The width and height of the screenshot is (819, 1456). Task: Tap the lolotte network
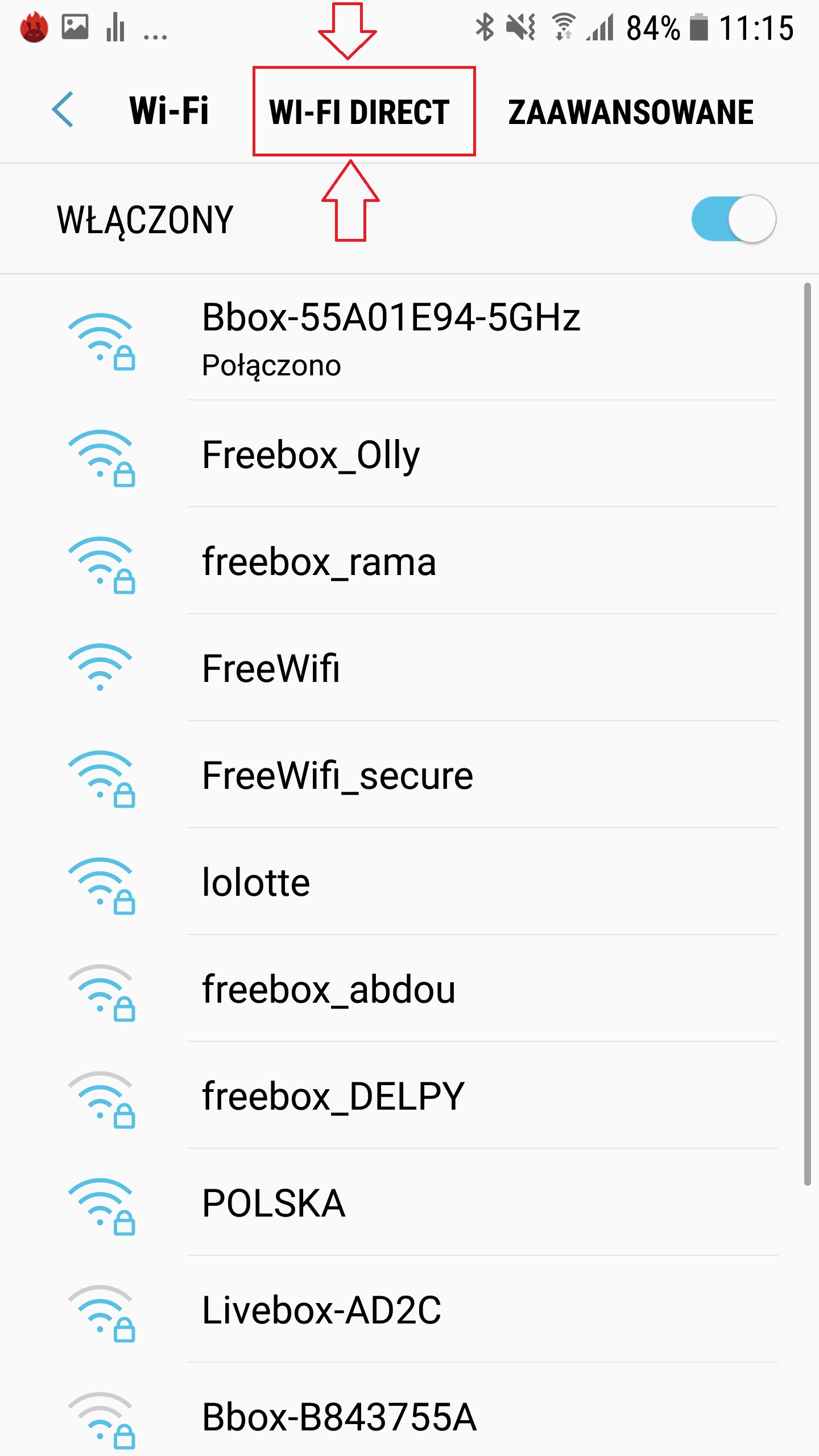[409, 882]
